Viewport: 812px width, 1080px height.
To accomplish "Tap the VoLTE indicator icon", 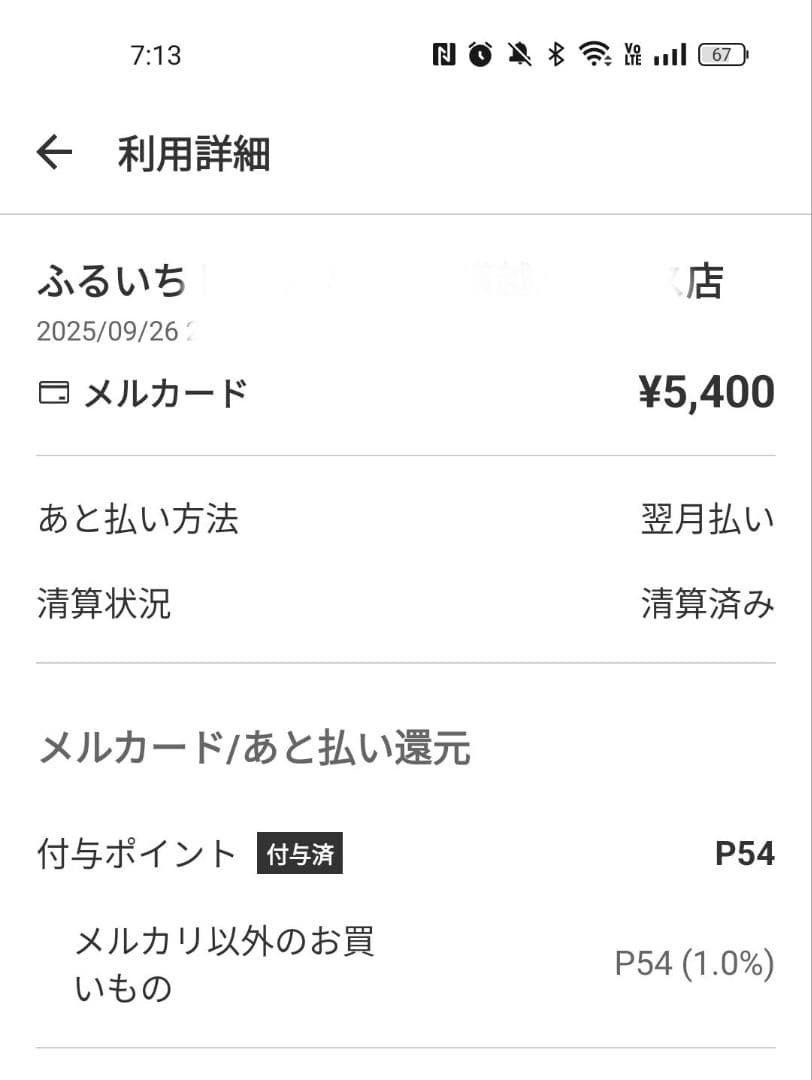I will coord(631,55).
